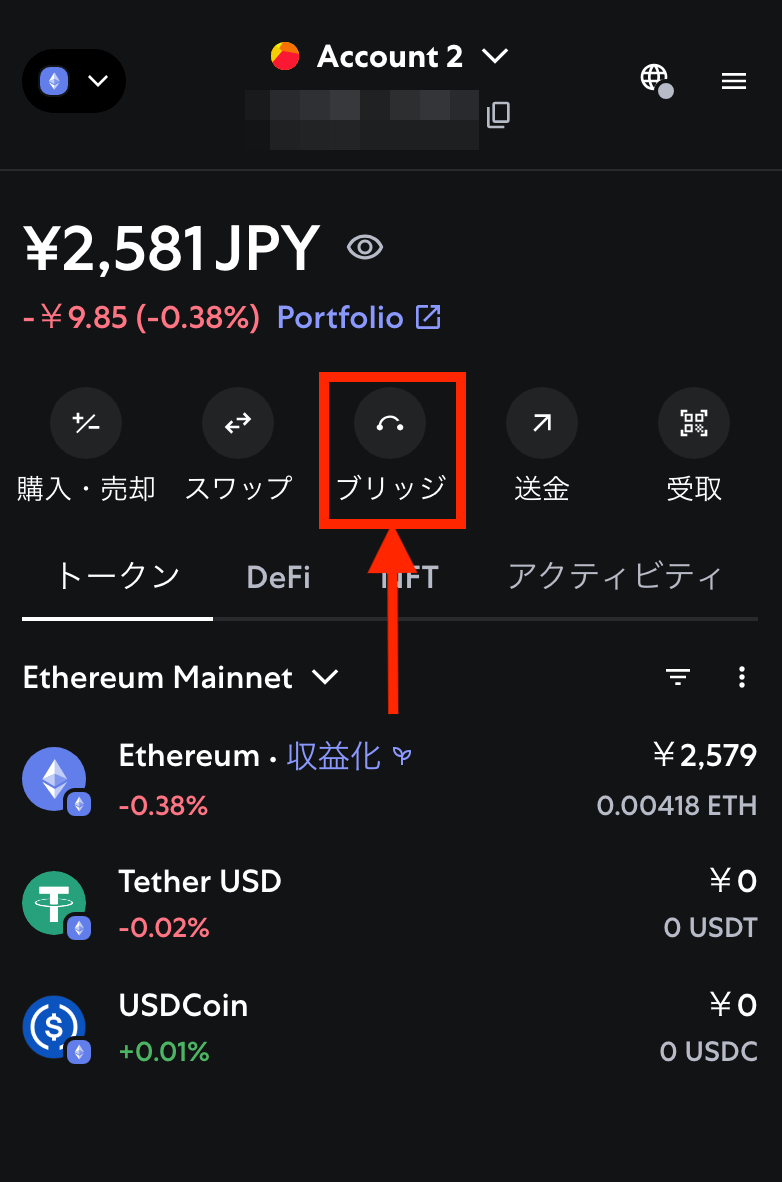Open the token list overflow menu
This screenshot has width=782, height=1182.
click(742, 677)
